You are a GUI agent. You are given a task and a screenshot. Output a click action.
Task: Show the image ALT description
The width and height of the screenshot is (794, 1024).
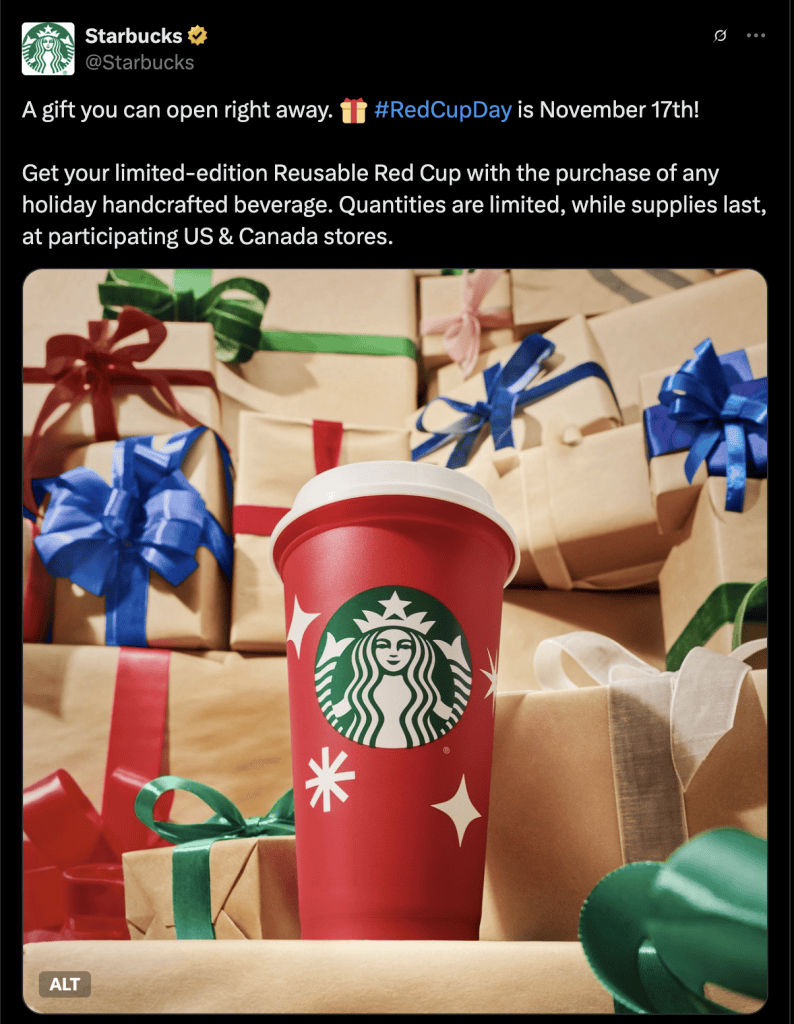[65, 984]
